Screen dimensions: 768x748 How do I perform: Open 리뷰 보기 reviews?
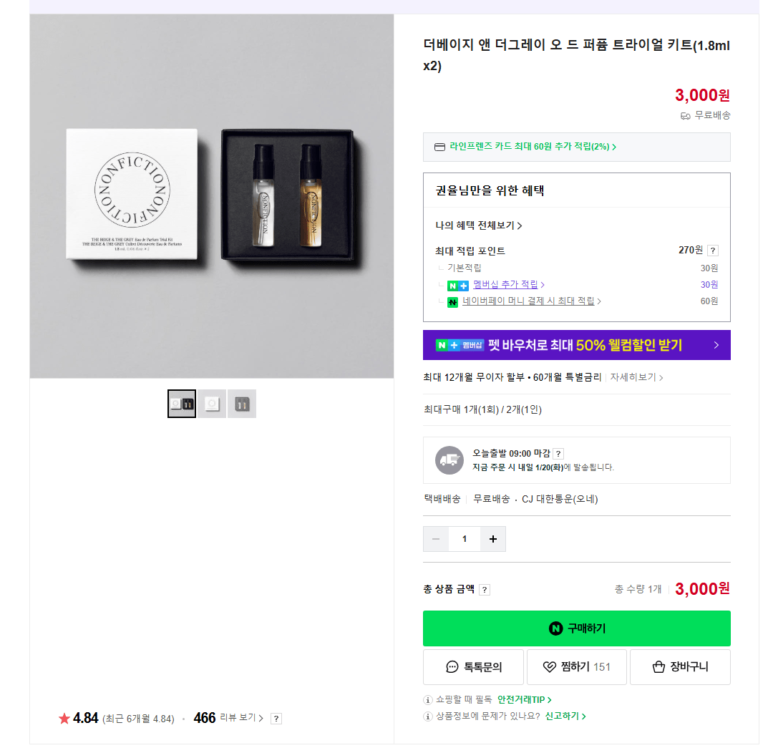click(241, 718)
